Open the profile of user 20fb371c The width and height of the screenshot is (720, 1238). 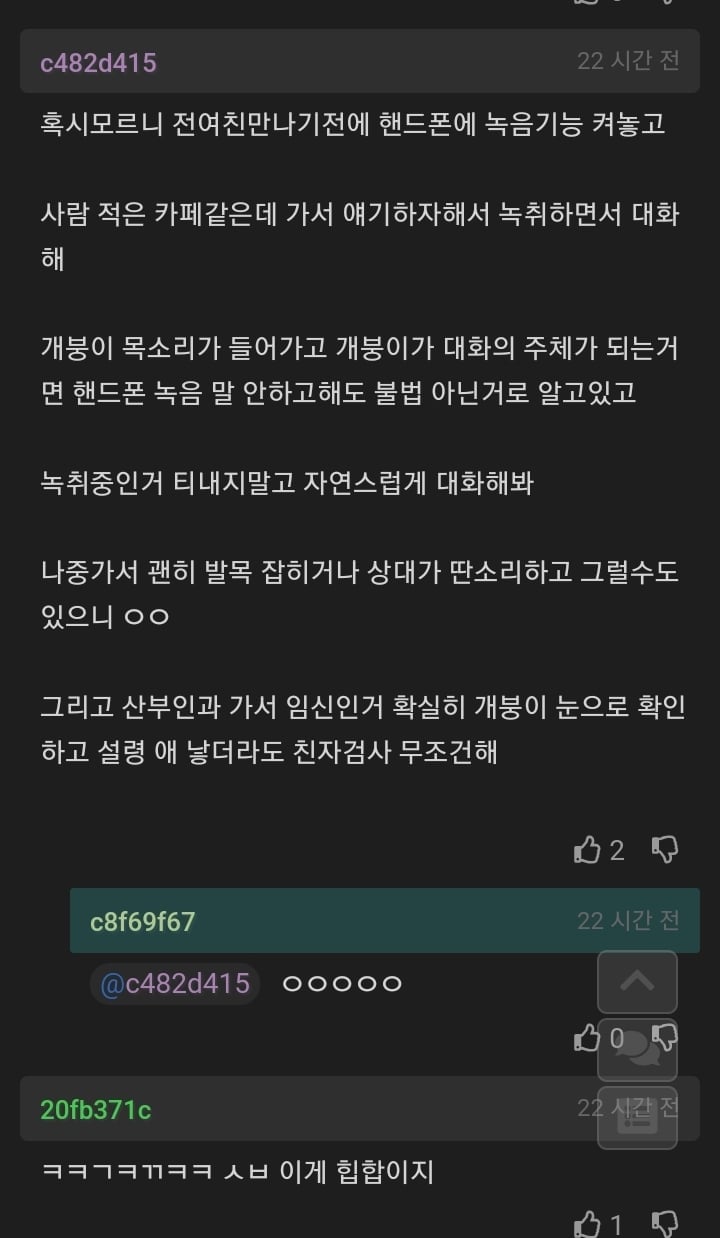click(96, 1109)
